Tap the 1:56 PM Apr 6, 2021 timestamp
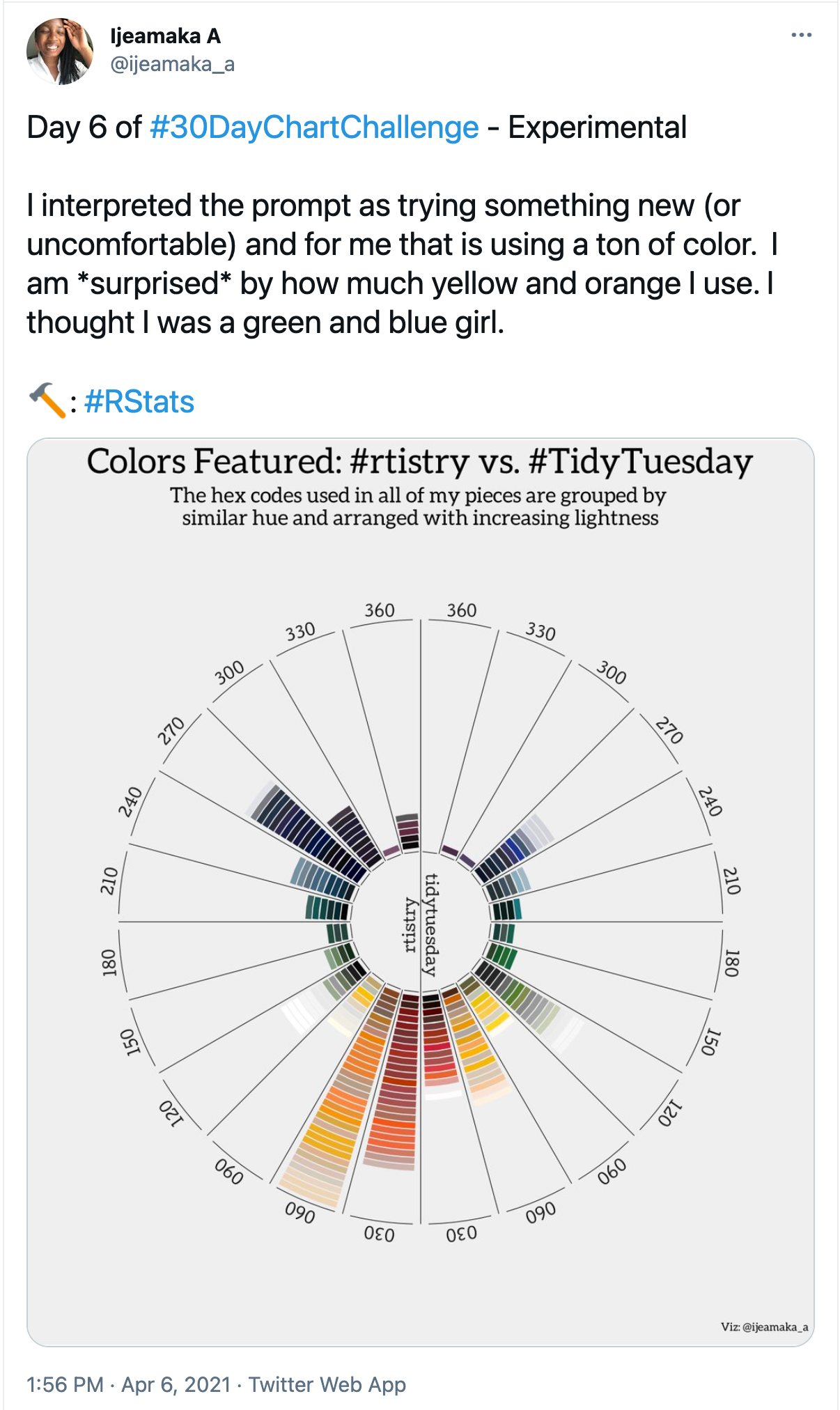 pyautogui.click(x=128, y=1384)
